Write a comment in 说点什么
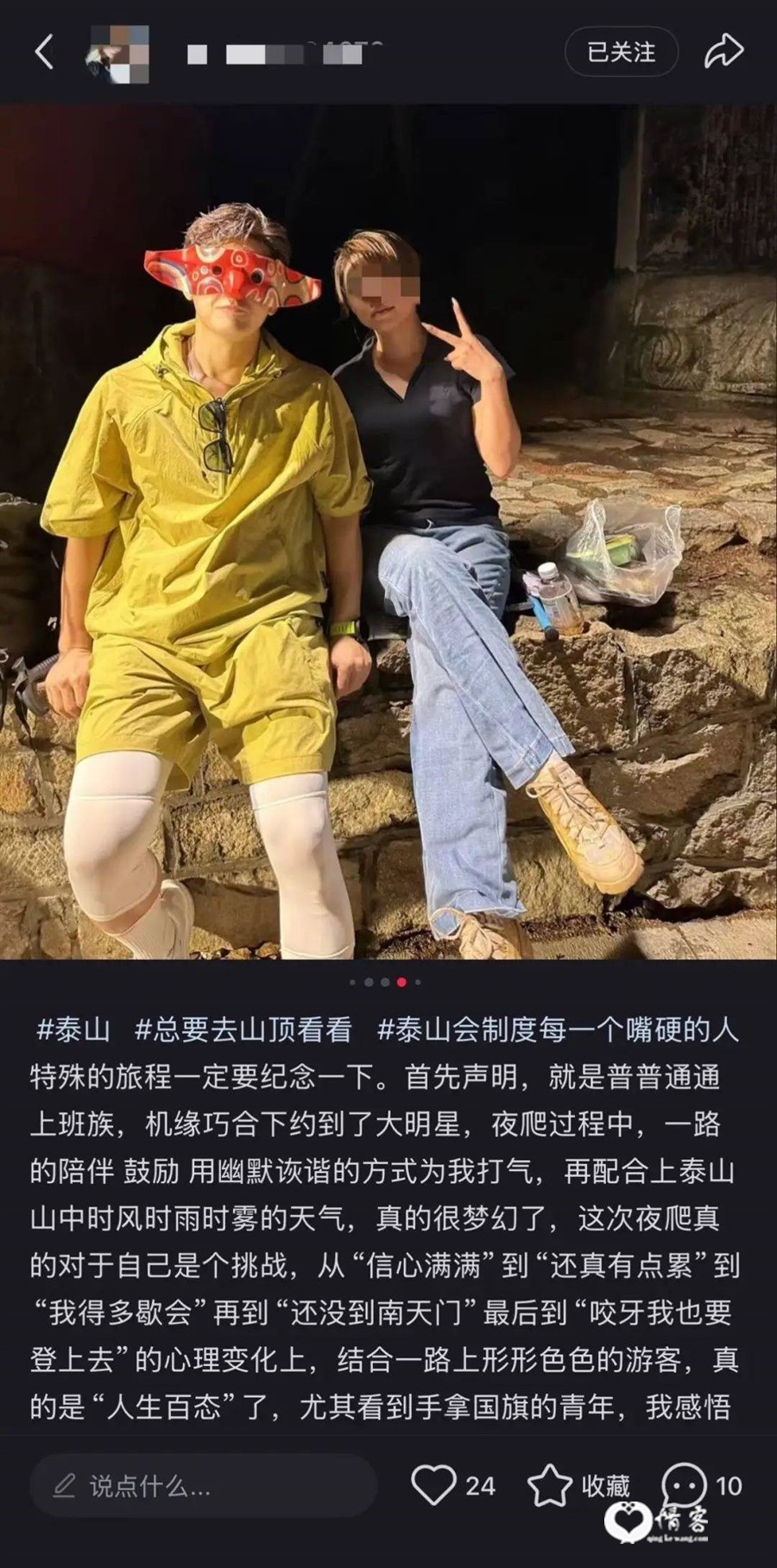Image resolution: width=777 pixels, height=1568 pixels. (x=203, y=1486)
